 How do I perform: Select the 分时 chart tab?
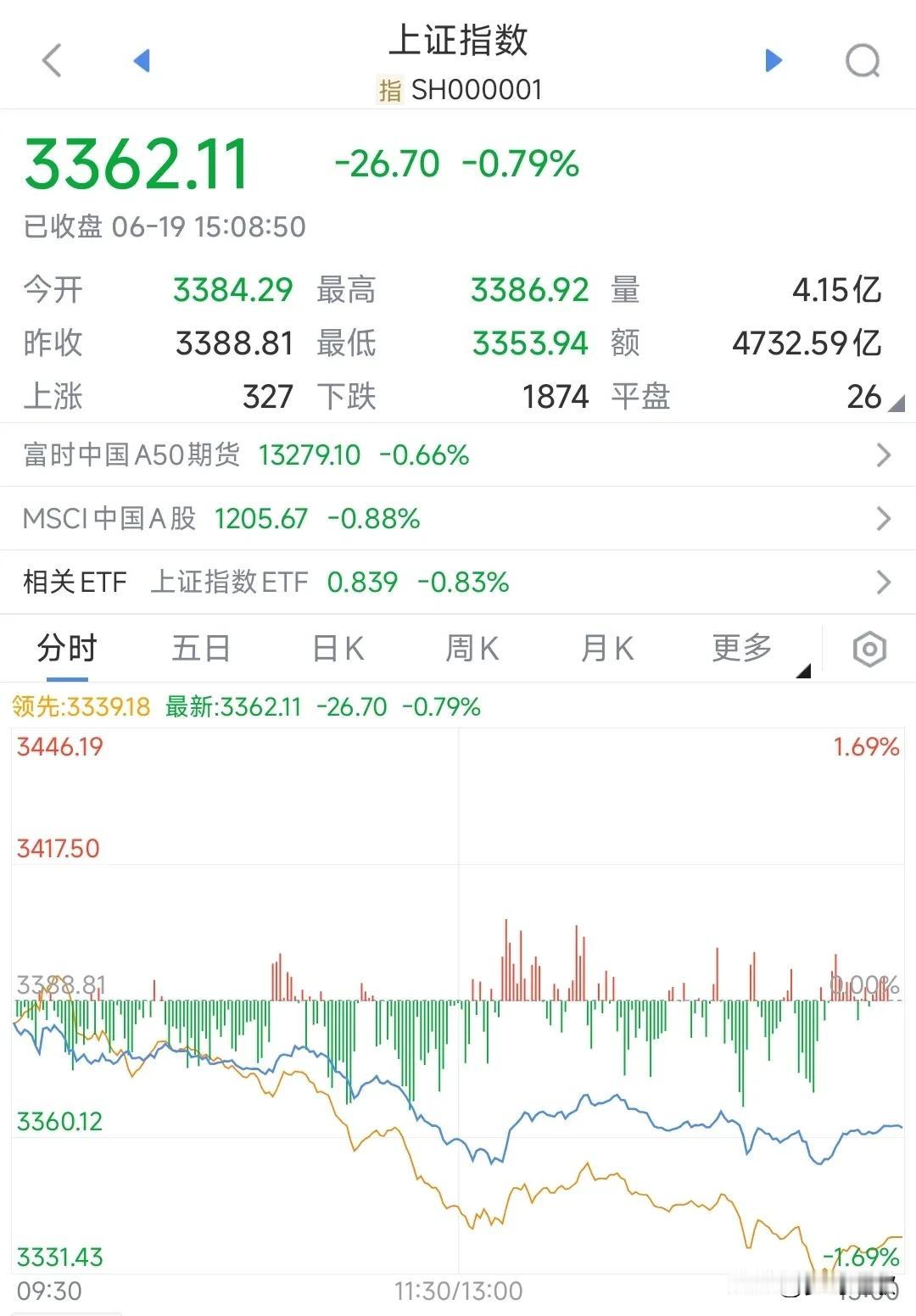[x=67, y=650]
